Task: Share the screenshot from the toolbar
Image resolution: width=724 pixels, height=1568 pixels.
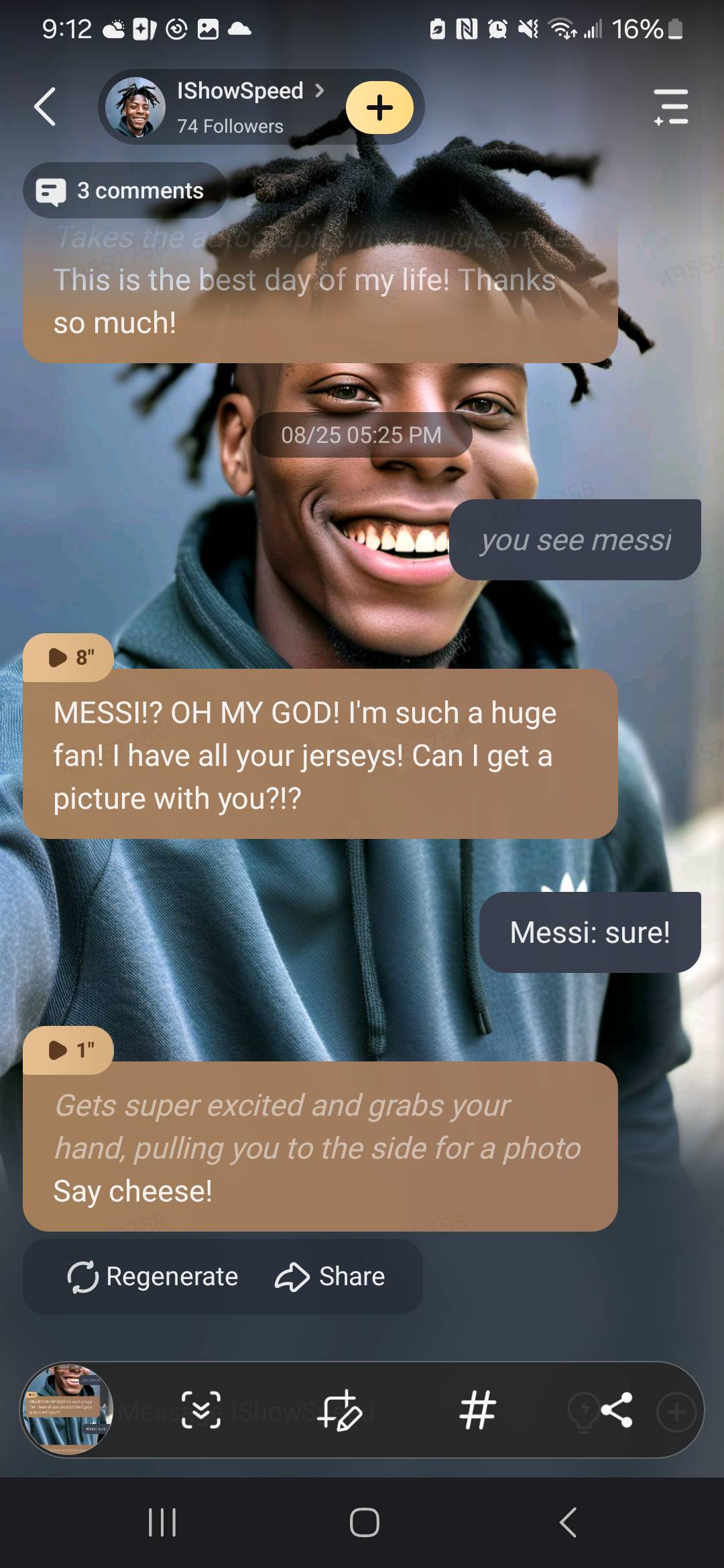Action: point(617,1409)
